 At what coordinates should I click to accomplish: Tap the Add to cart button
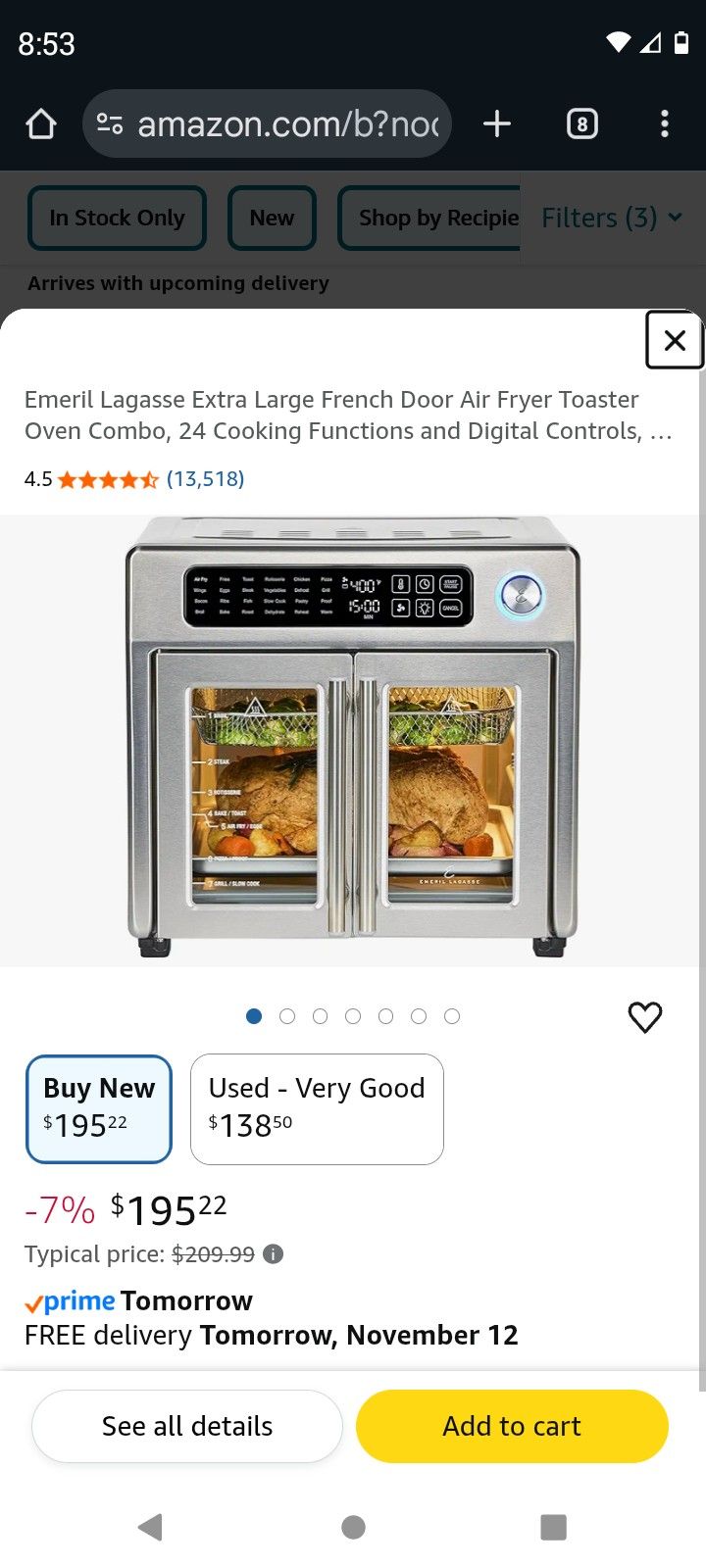[x=512, y=1426]
